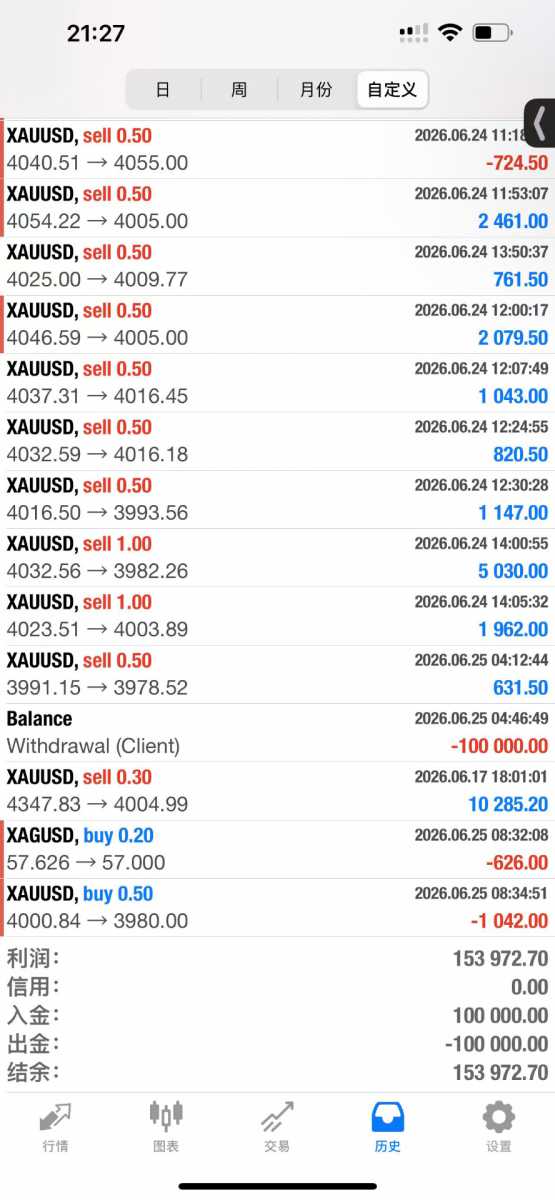Switch to the 历史 history tab
555x1200 pixels.
click(388, 1128)
